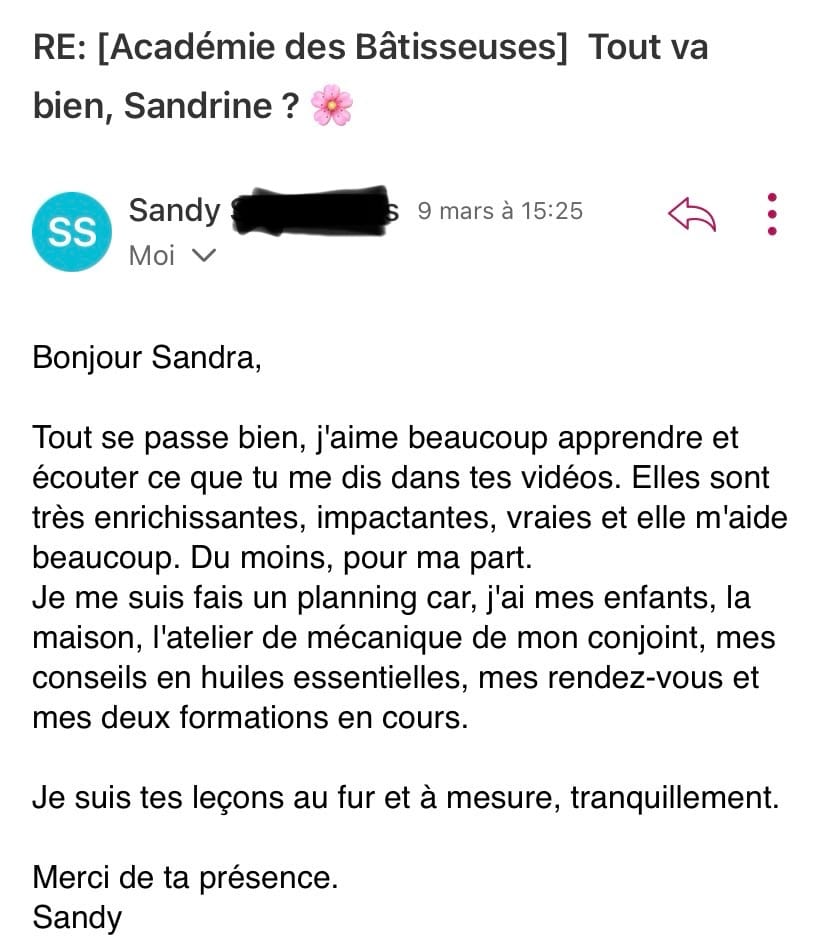Open the SS sender avatar
Image resolution: width=828 pixels, height=952 pixels.
tap(72, 232)
